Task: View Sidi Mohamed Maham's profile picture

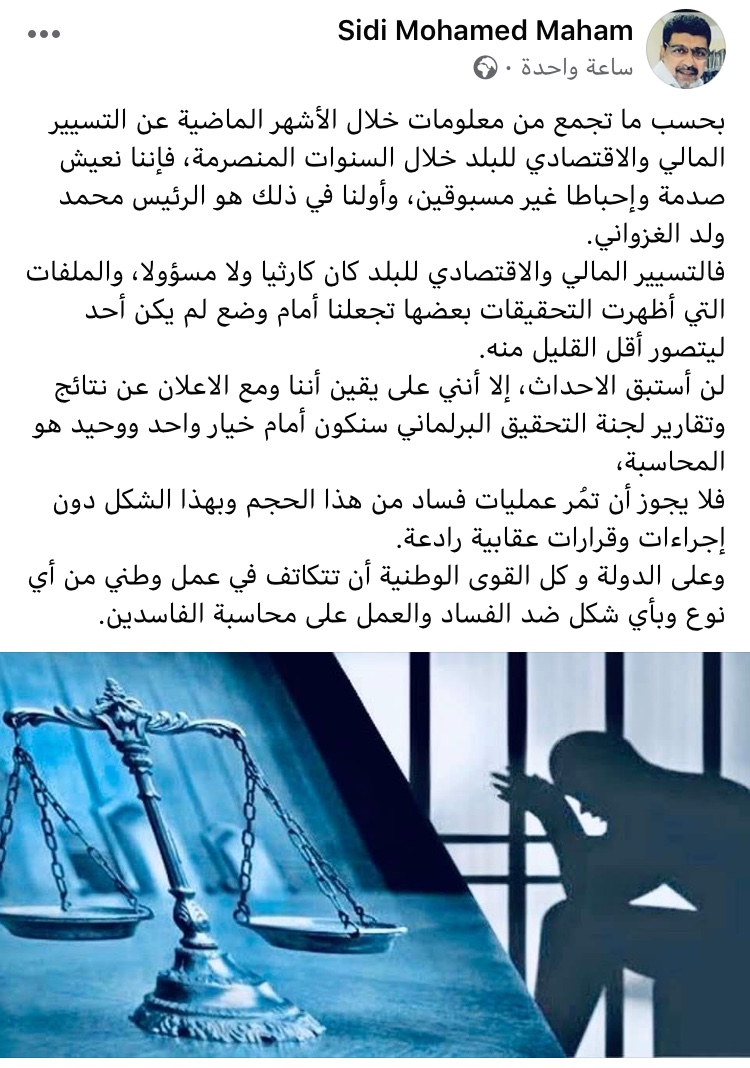Action: click(686, 49)
